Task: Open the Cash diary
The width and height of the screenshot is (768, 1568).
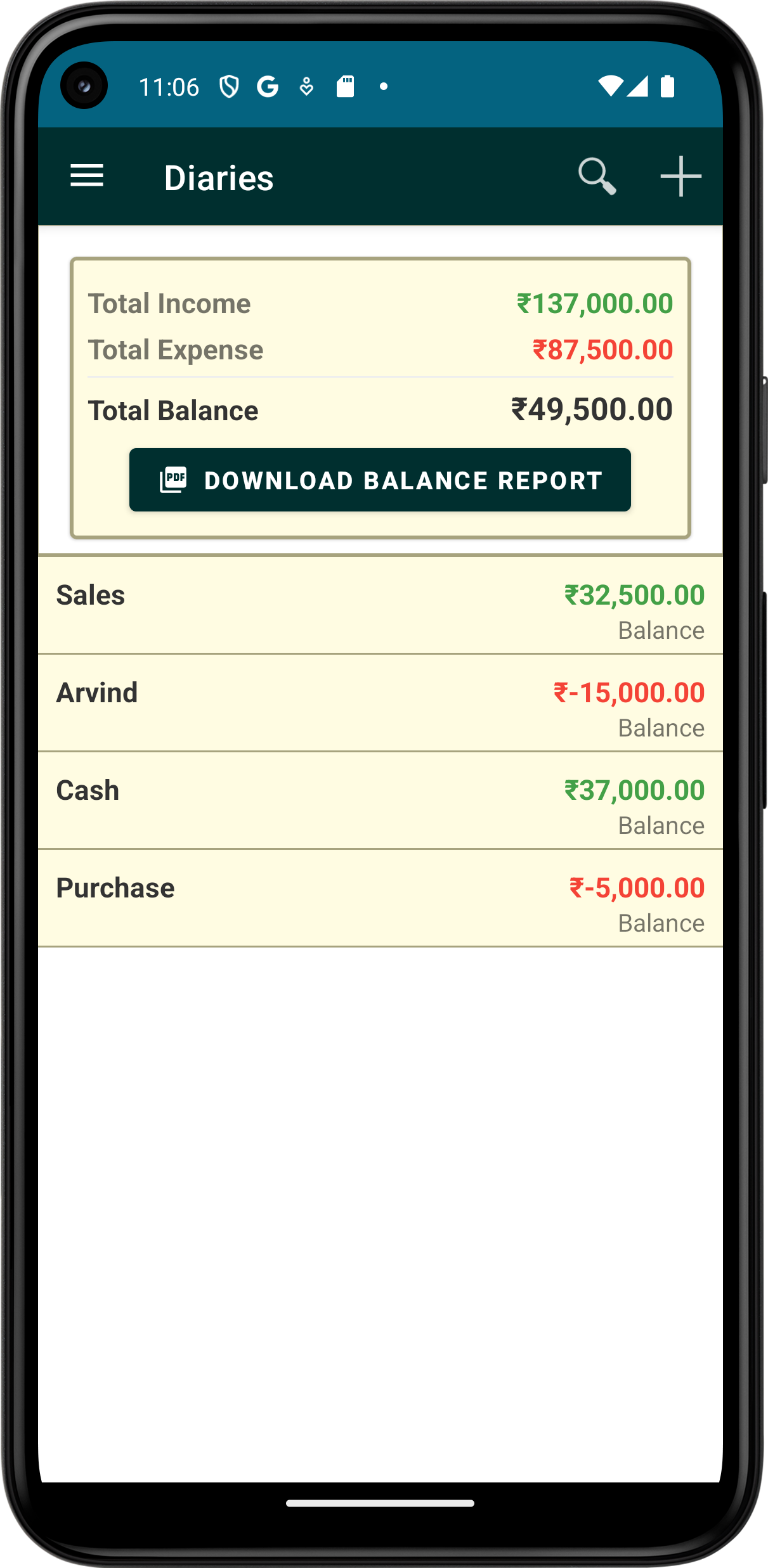Action: click(380, 801)
